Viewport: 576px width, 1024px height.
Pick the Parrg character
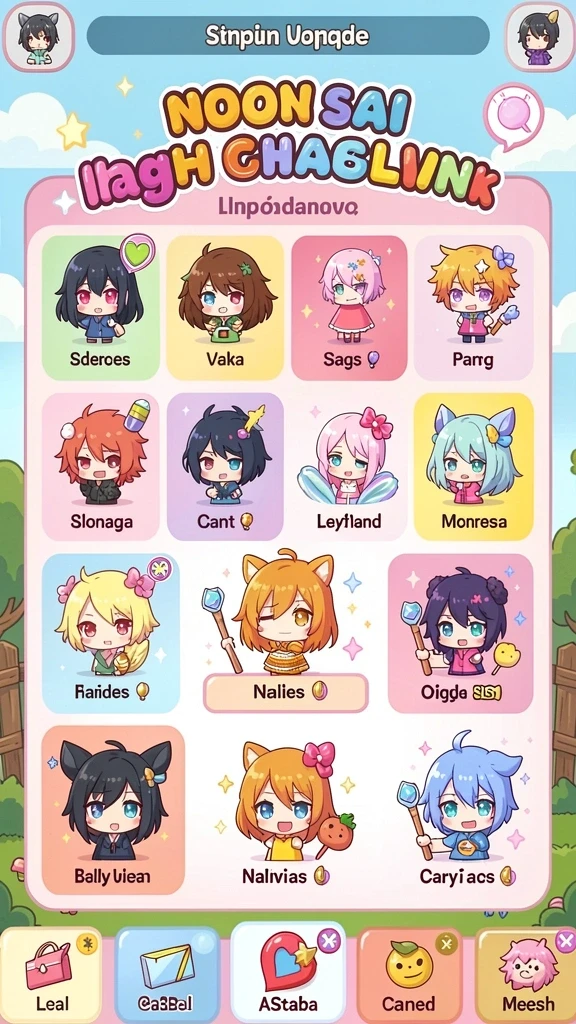coord(473,308)
